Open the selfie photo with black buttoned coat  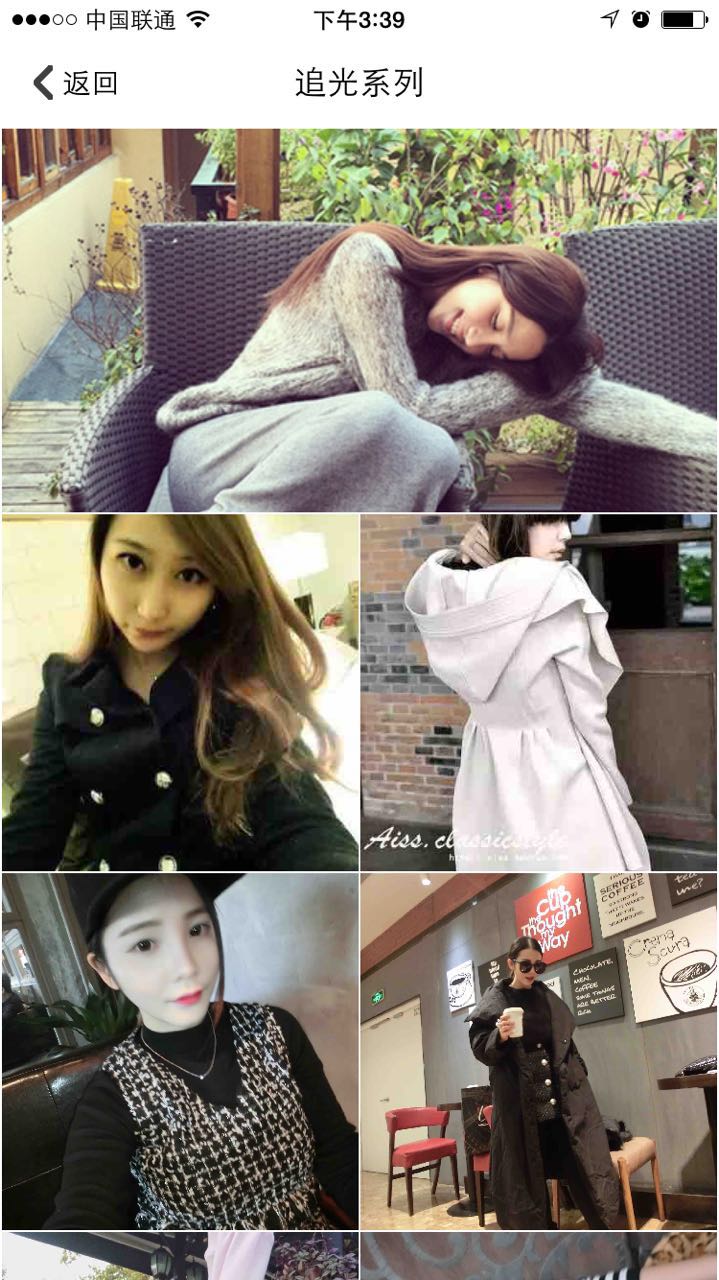click(x=180, y=692)
